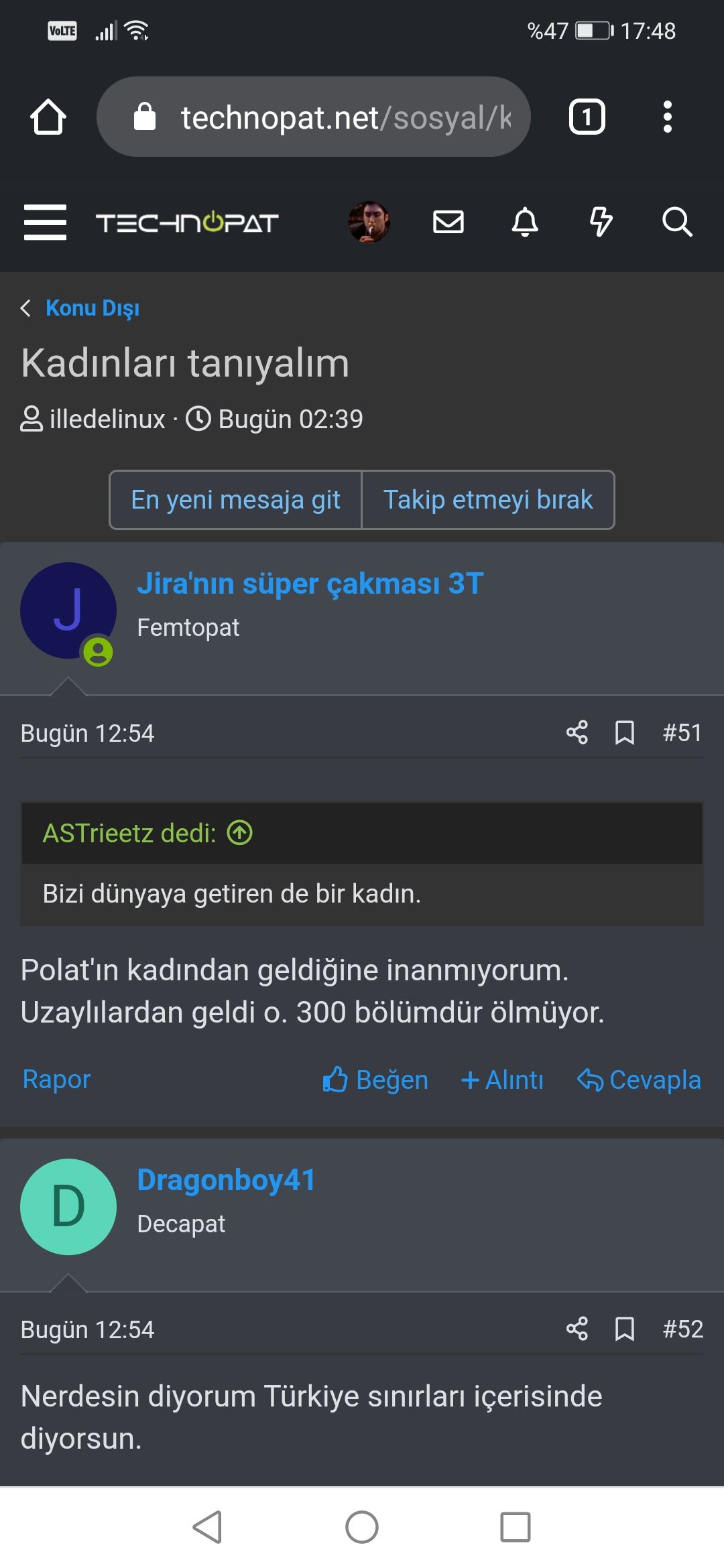This screenshot has height=1568, width=724.
Task: Like the post about Polat
Action: pyautogui.click(x=375, y=1080)
